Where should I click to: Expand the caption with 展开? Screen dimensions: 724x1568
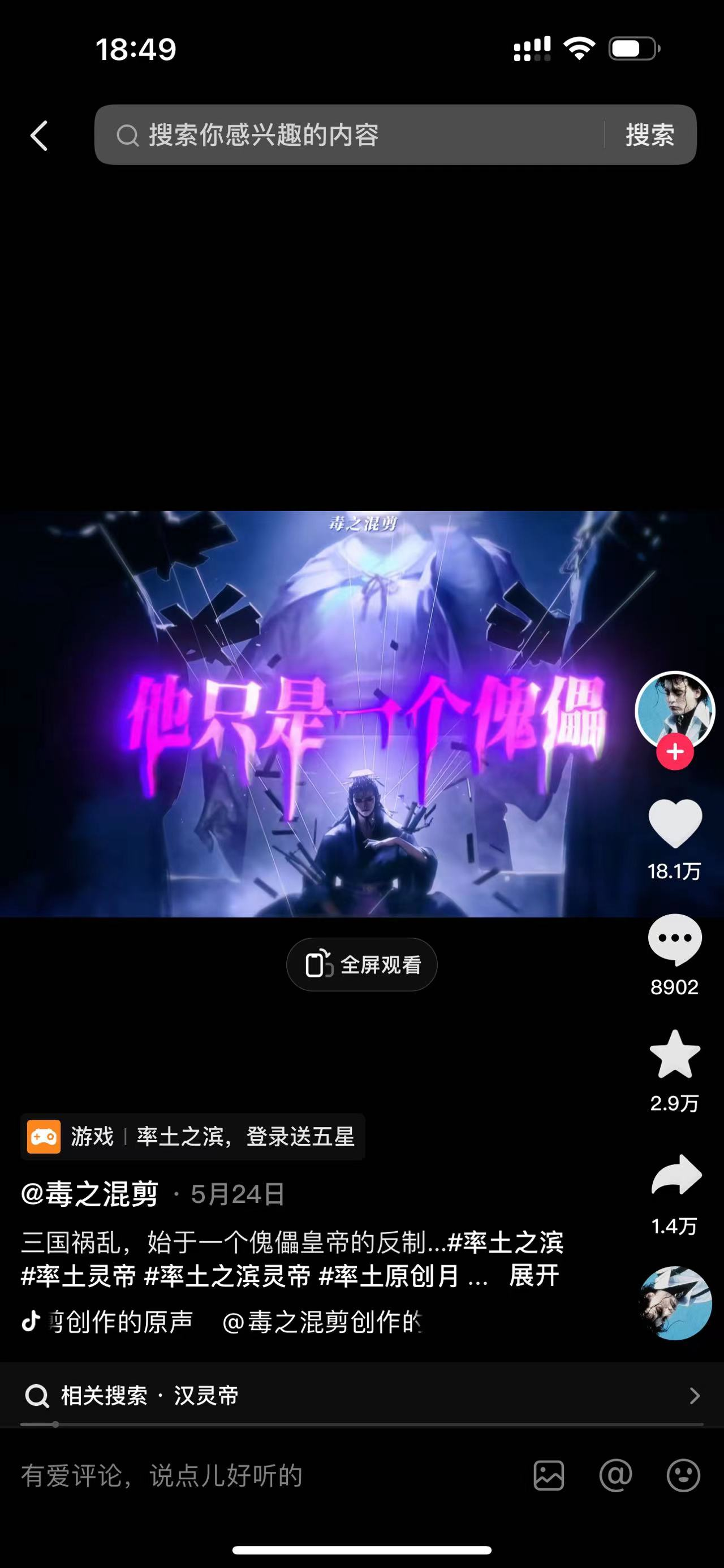click(533, 1275)
